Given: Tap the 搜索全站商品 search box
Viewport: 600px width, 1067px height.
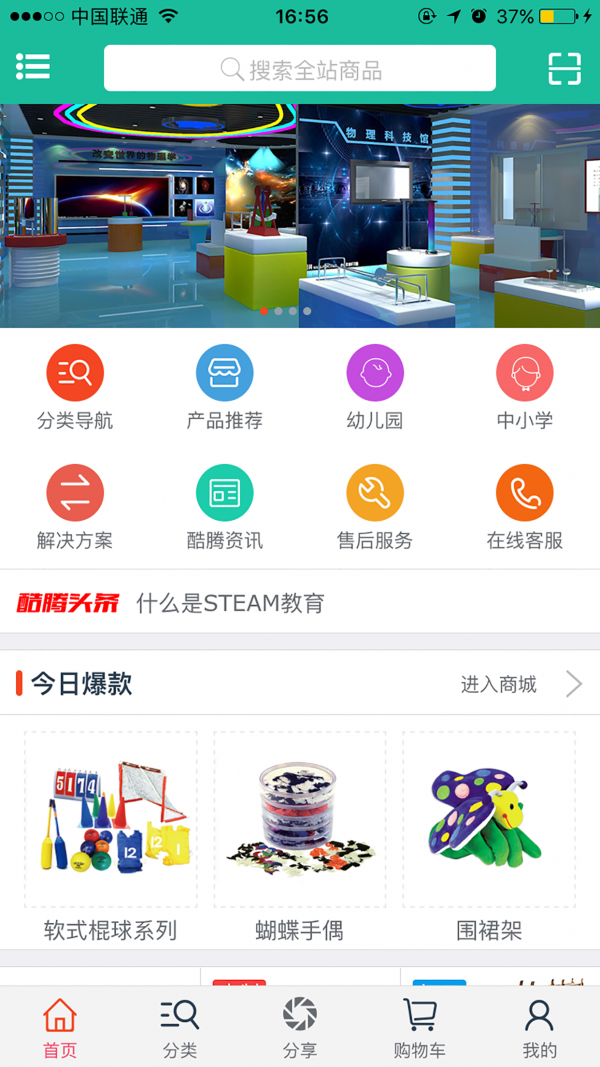Looking at the screenshot, I should click(x=300, y=69).
